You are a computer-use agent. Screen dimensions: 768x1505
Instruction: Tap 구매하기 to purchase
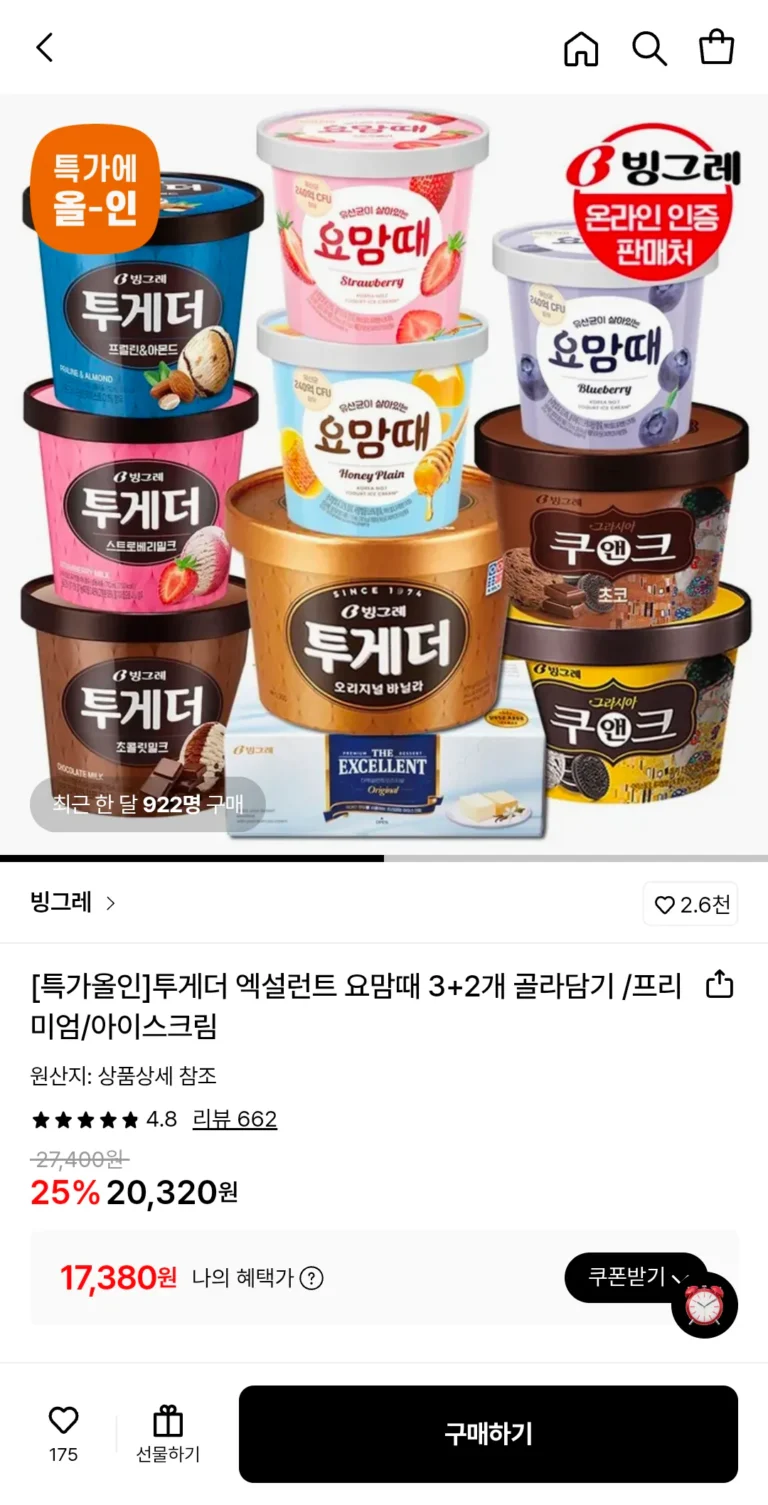click(x=488, y=1434)
